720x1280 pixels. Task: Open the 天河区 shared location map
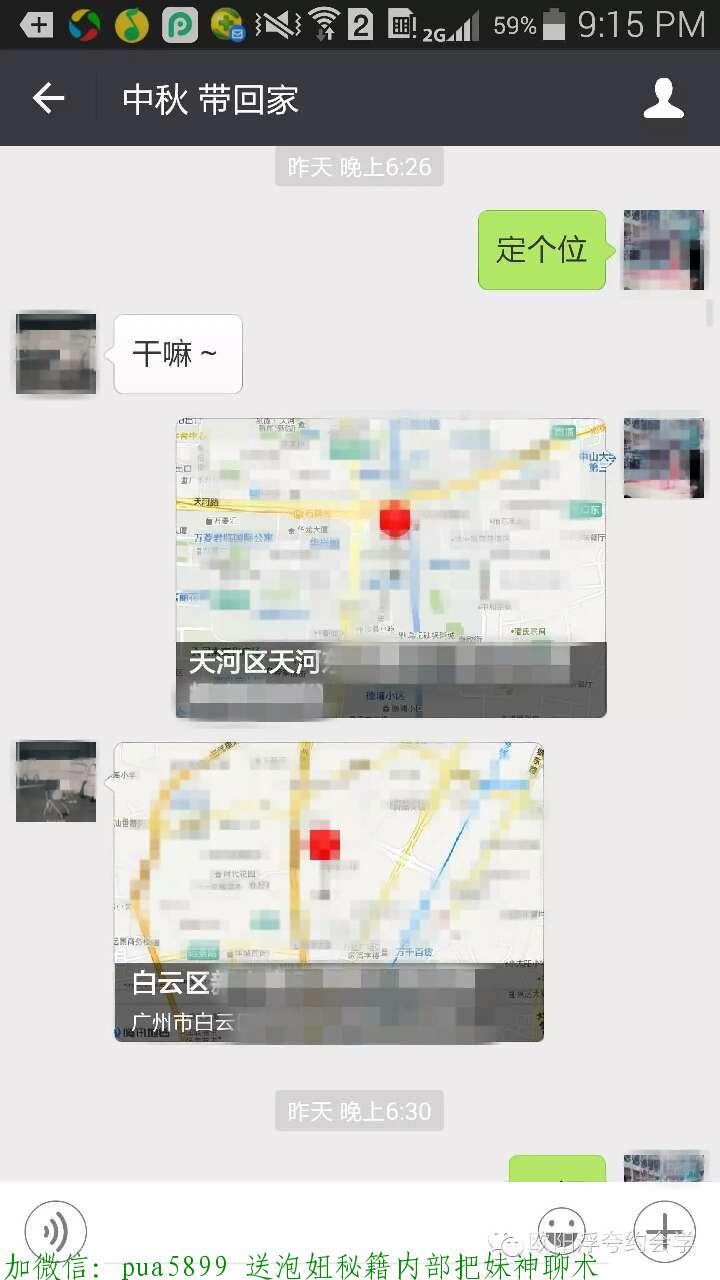pos(391,567)
